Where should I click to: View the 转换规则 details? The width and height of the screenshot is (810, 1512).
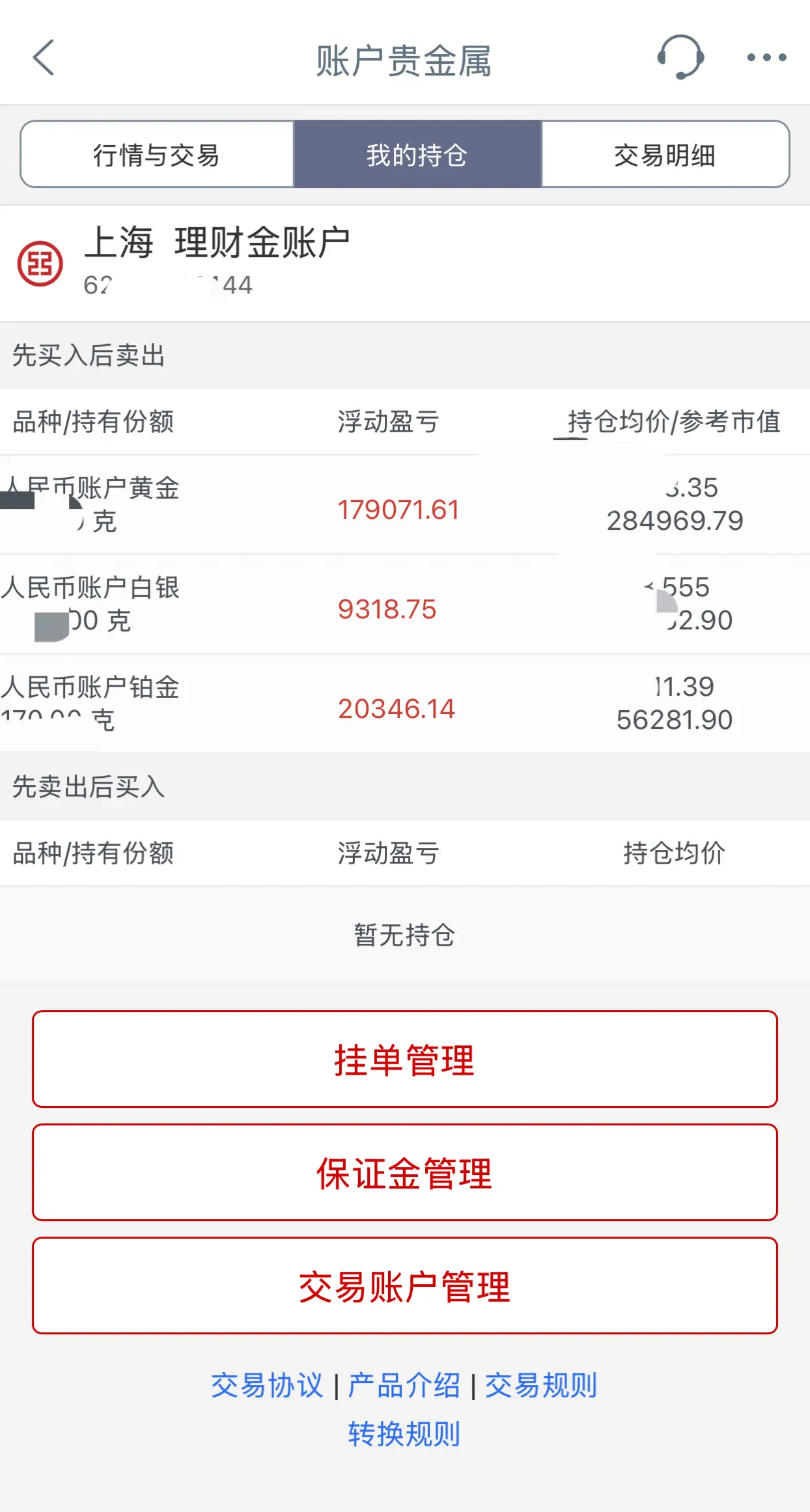(x=405, y=1432)
